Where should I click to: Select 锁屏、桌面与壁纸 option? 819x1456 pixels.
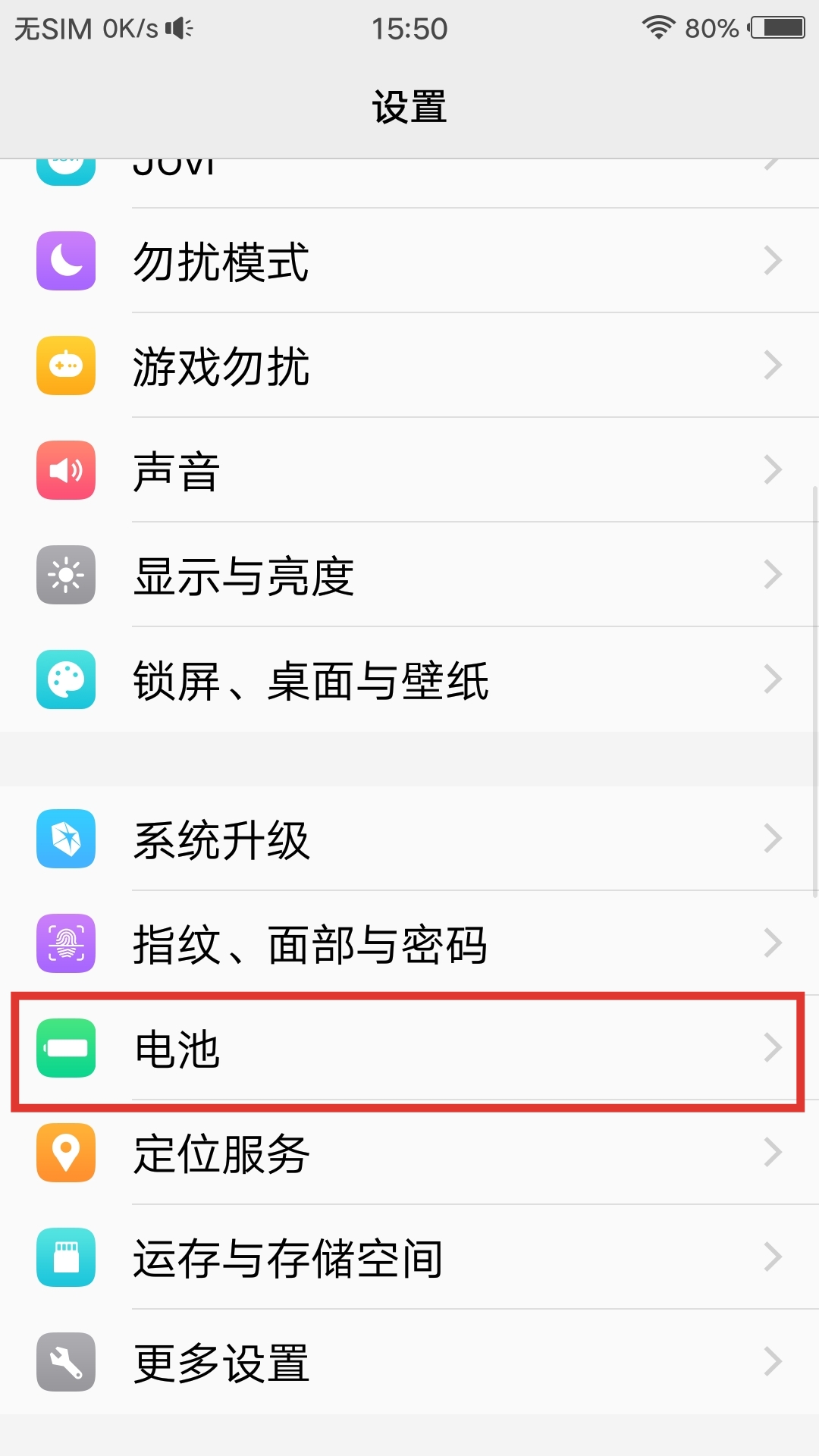point(409,680)
